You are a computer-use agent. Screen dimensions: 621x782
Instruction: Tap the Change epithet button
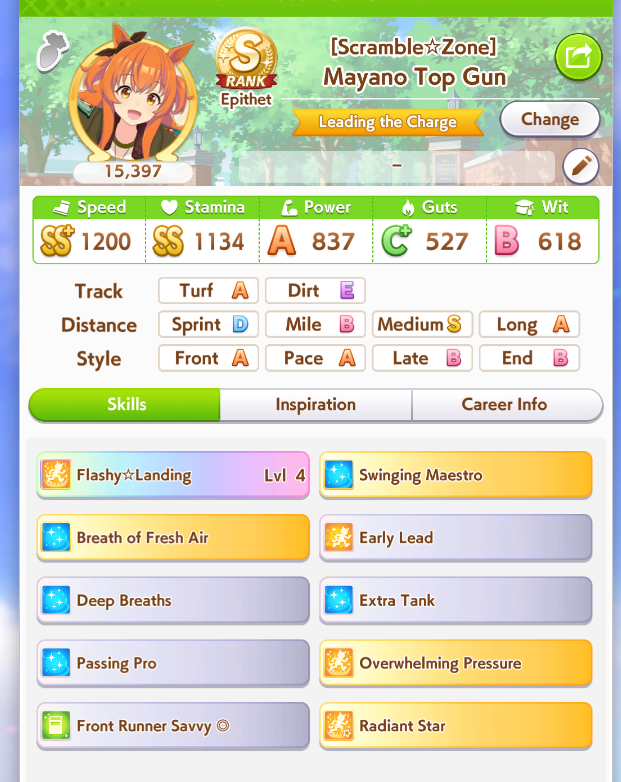(x=549, y=120)
